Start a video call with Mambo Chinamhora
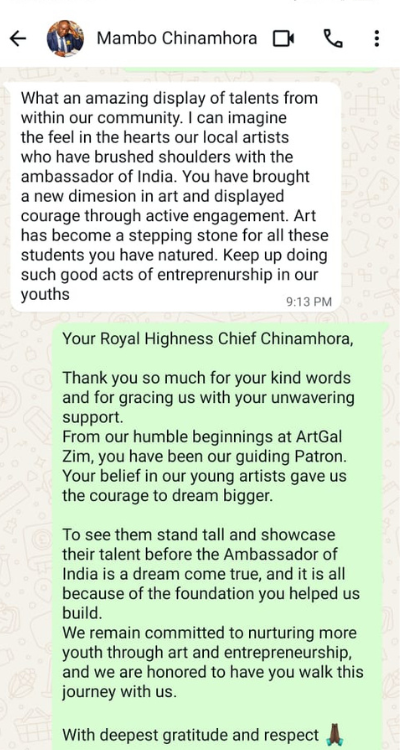 283,39
